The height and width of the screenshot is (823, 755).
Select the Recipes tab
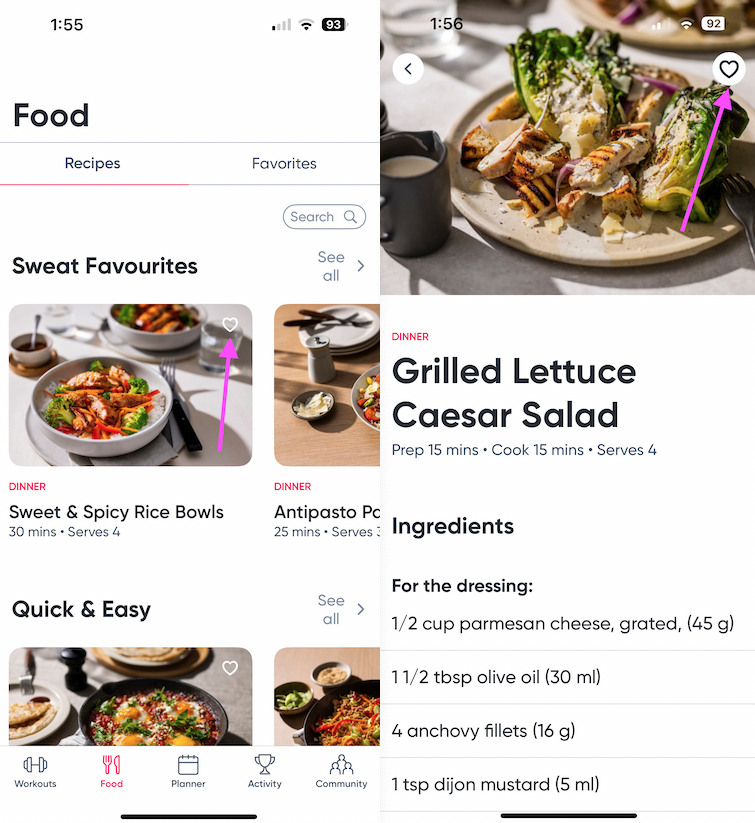[92, 163]
